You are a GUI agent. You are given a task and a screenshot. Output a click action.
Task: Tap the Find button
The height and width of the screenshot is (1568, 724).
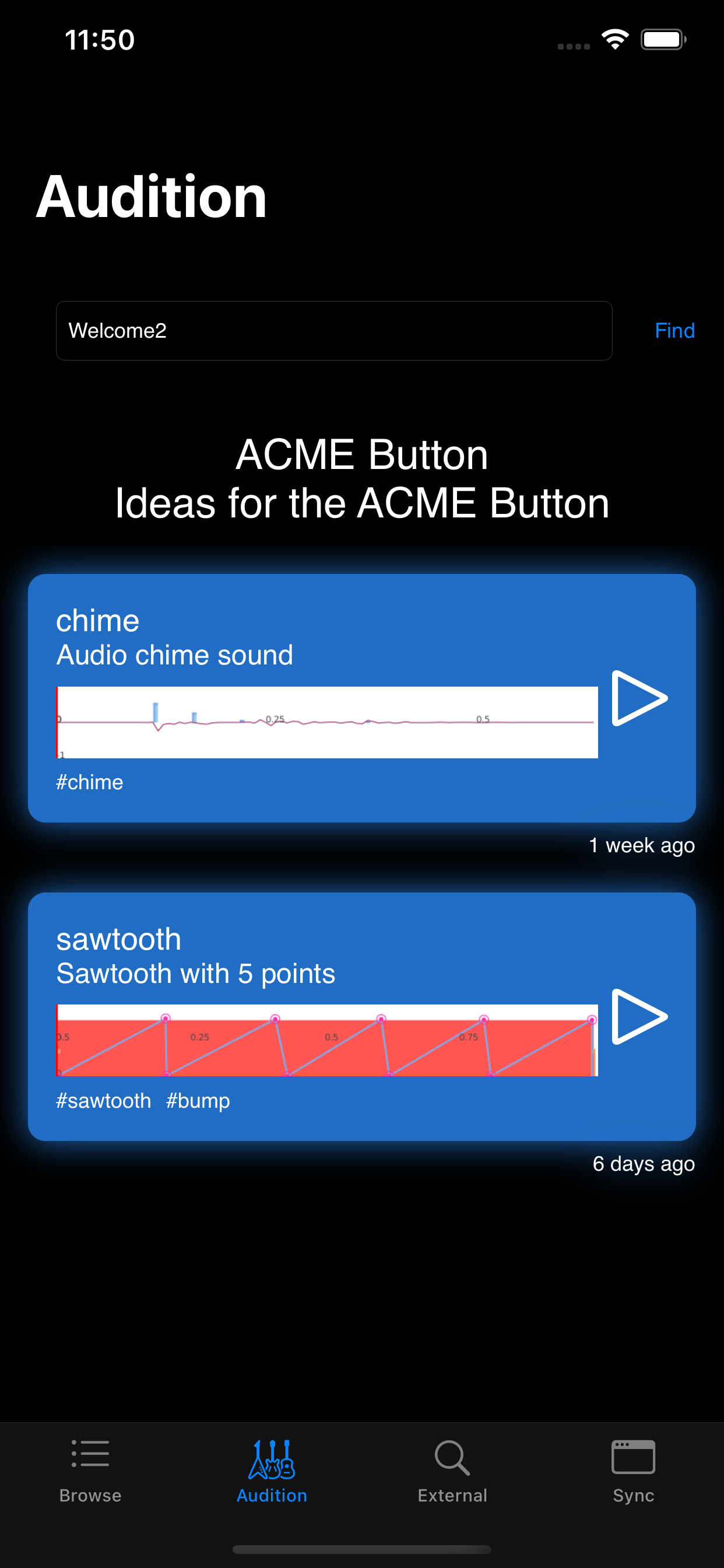pos(674,331)
